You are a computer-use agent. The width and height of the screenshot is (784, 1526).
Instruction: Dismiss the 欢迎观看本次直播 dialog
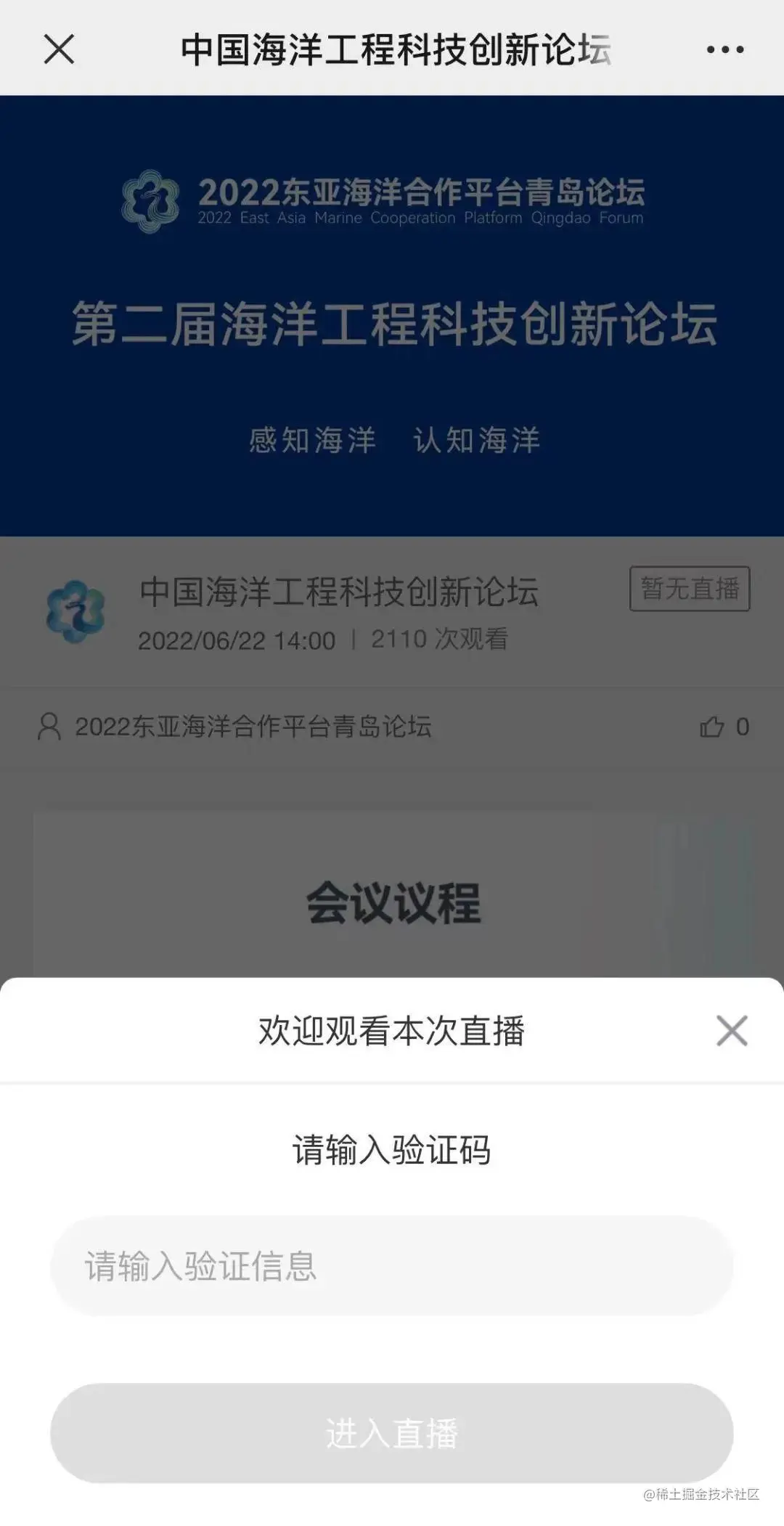click(x=731, y=1030)
